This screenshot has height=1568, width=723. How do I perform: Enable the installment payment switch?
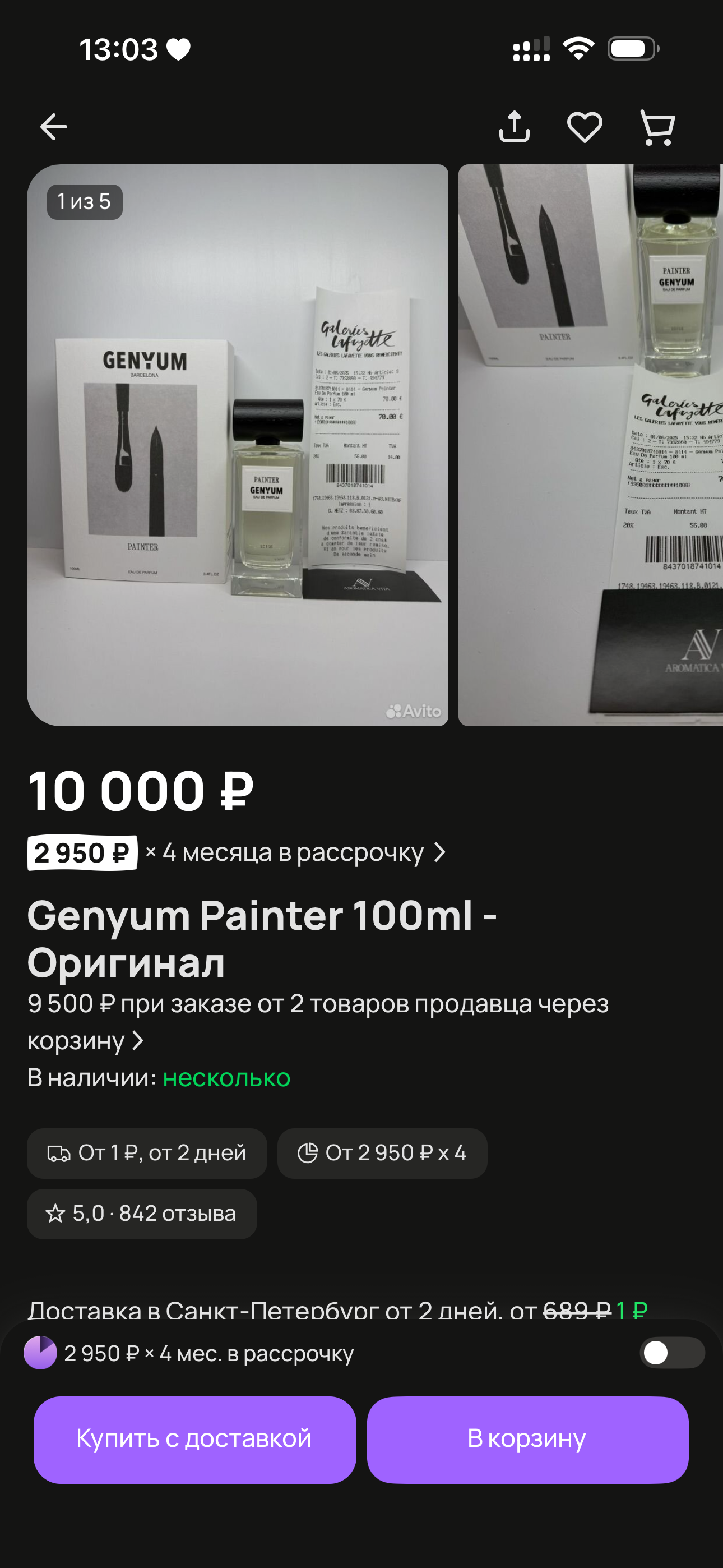pyautogui.click(x=672, y=1353)
